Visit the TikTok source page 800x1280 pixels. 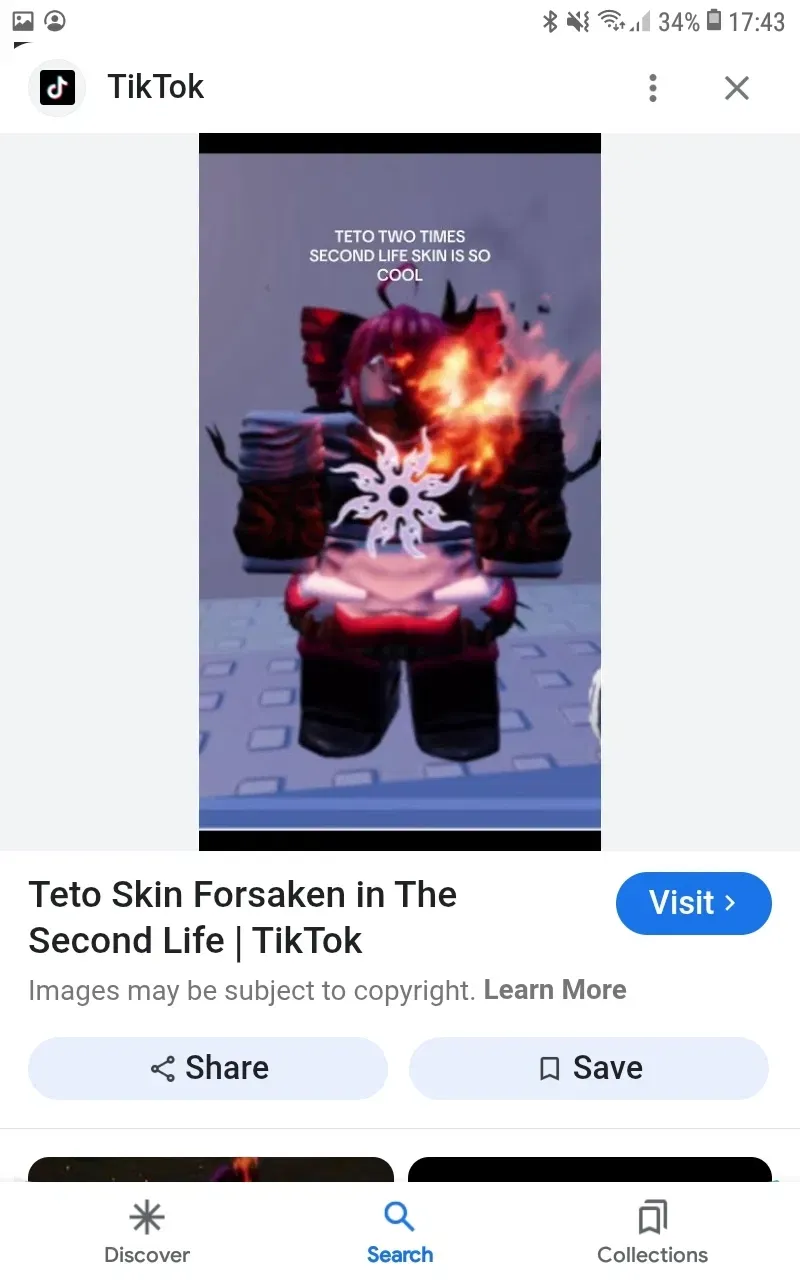[x=693, y=903]
